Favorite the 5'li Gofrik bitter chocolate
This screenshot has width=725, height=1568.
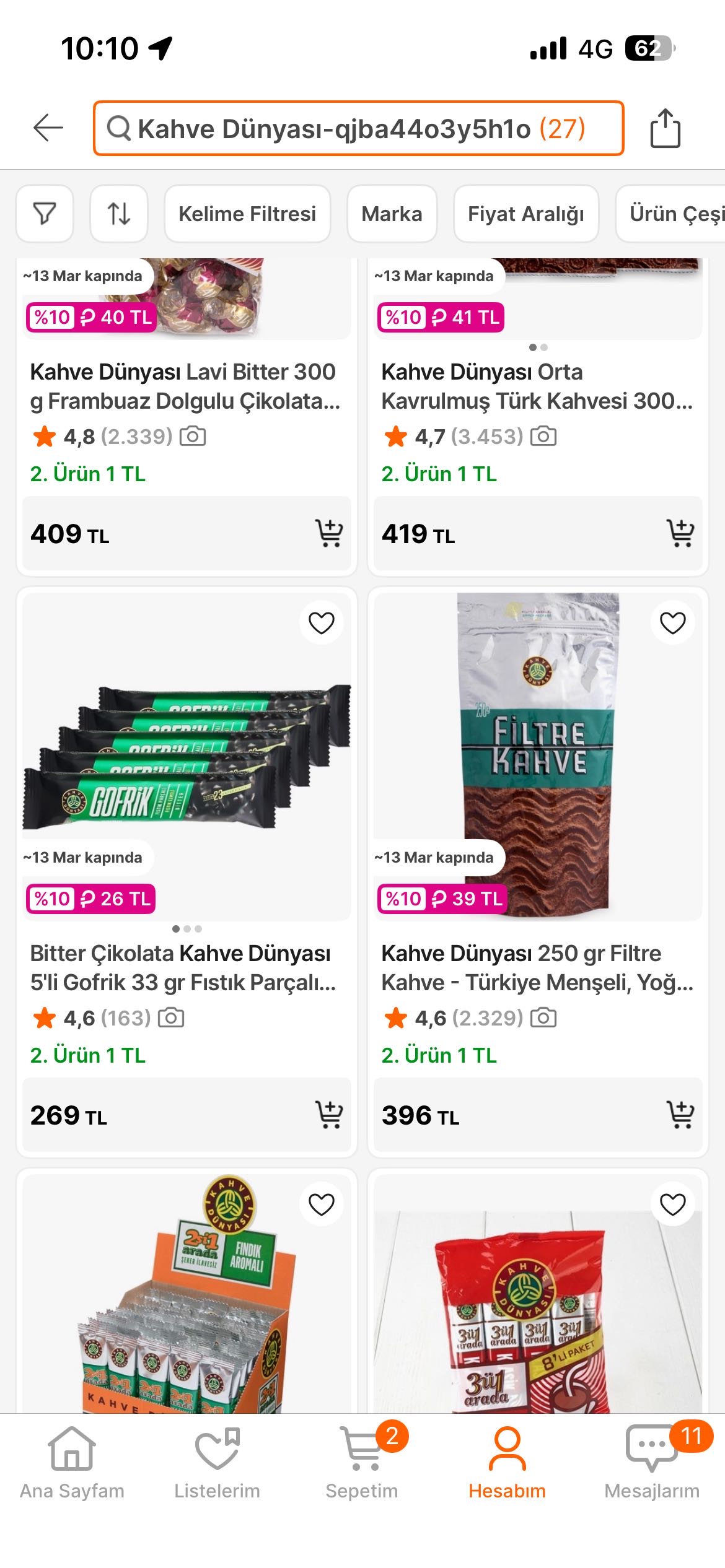click(x=321, y=622)
